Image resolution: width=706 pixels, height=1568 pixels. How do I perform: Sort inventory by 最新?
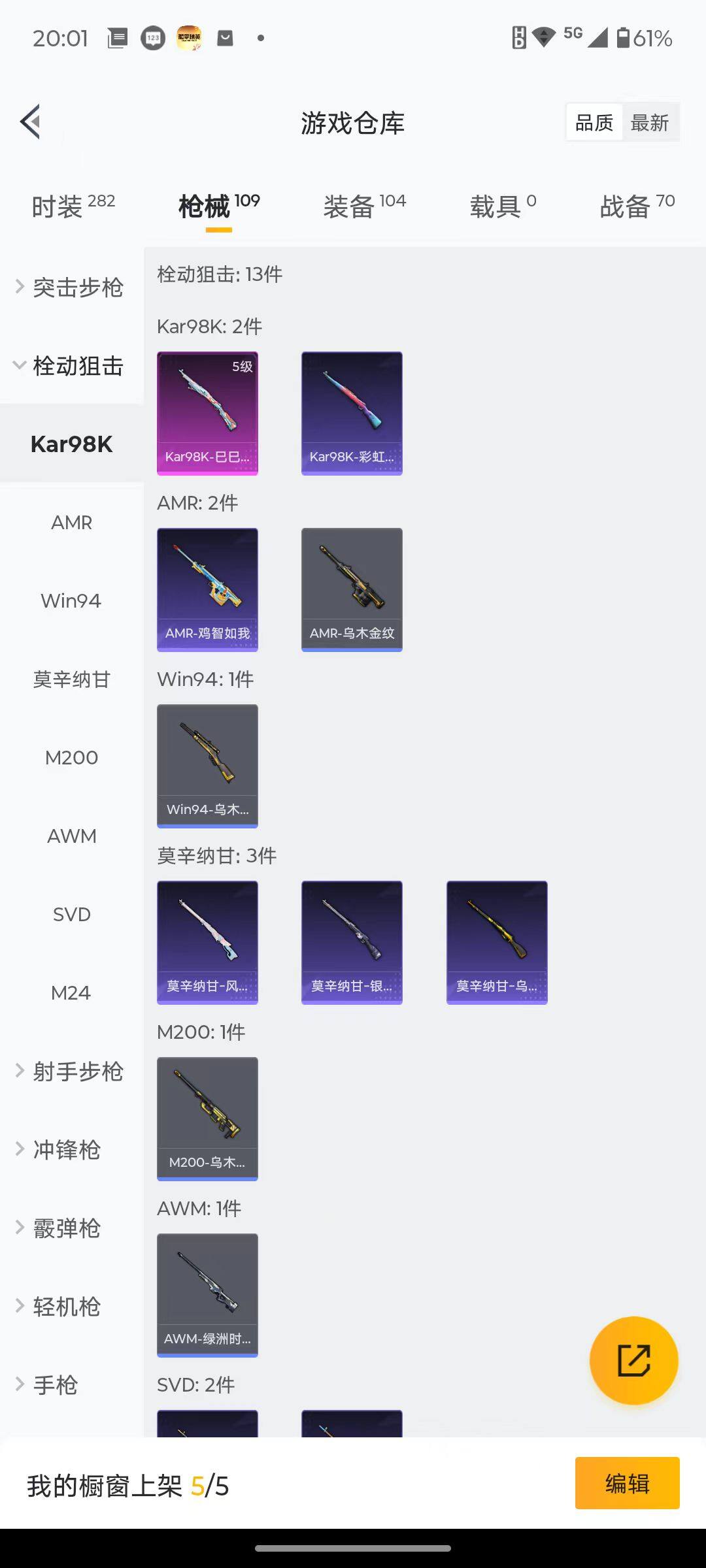[x=649, y=123]
